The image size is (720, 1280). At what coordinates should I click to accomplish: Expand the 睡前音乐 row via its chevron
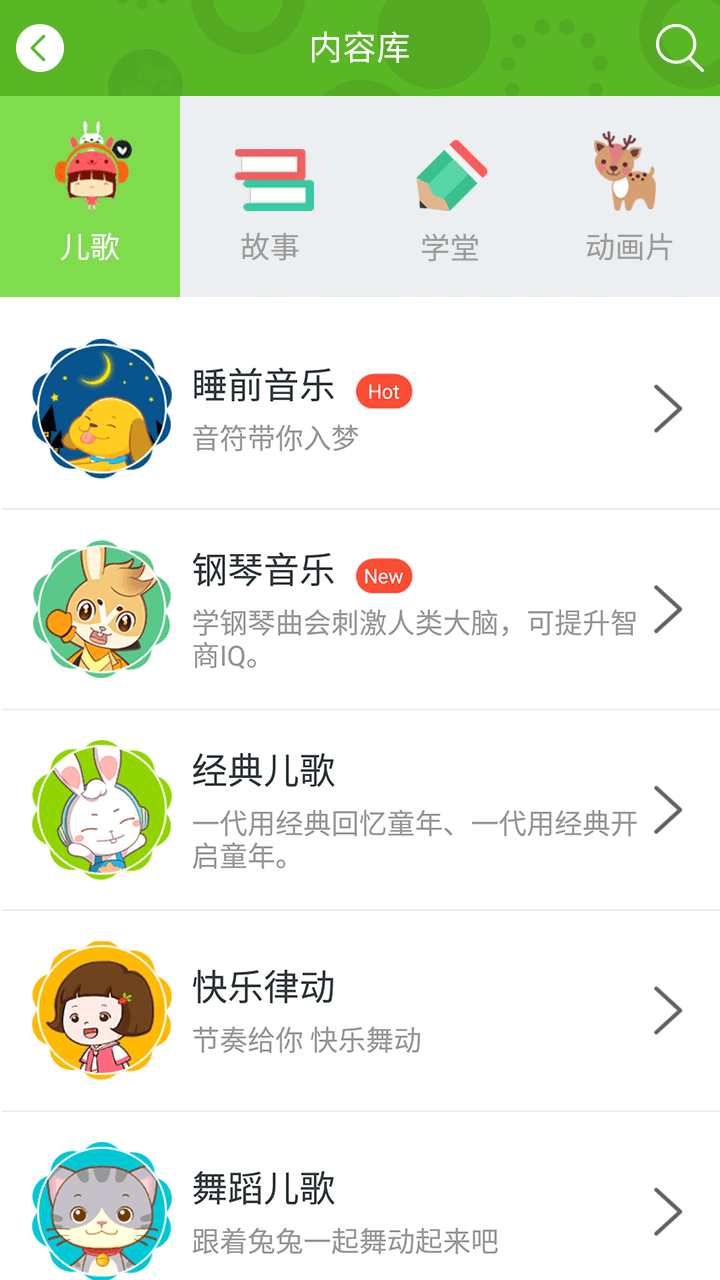(x=667, y=408)
